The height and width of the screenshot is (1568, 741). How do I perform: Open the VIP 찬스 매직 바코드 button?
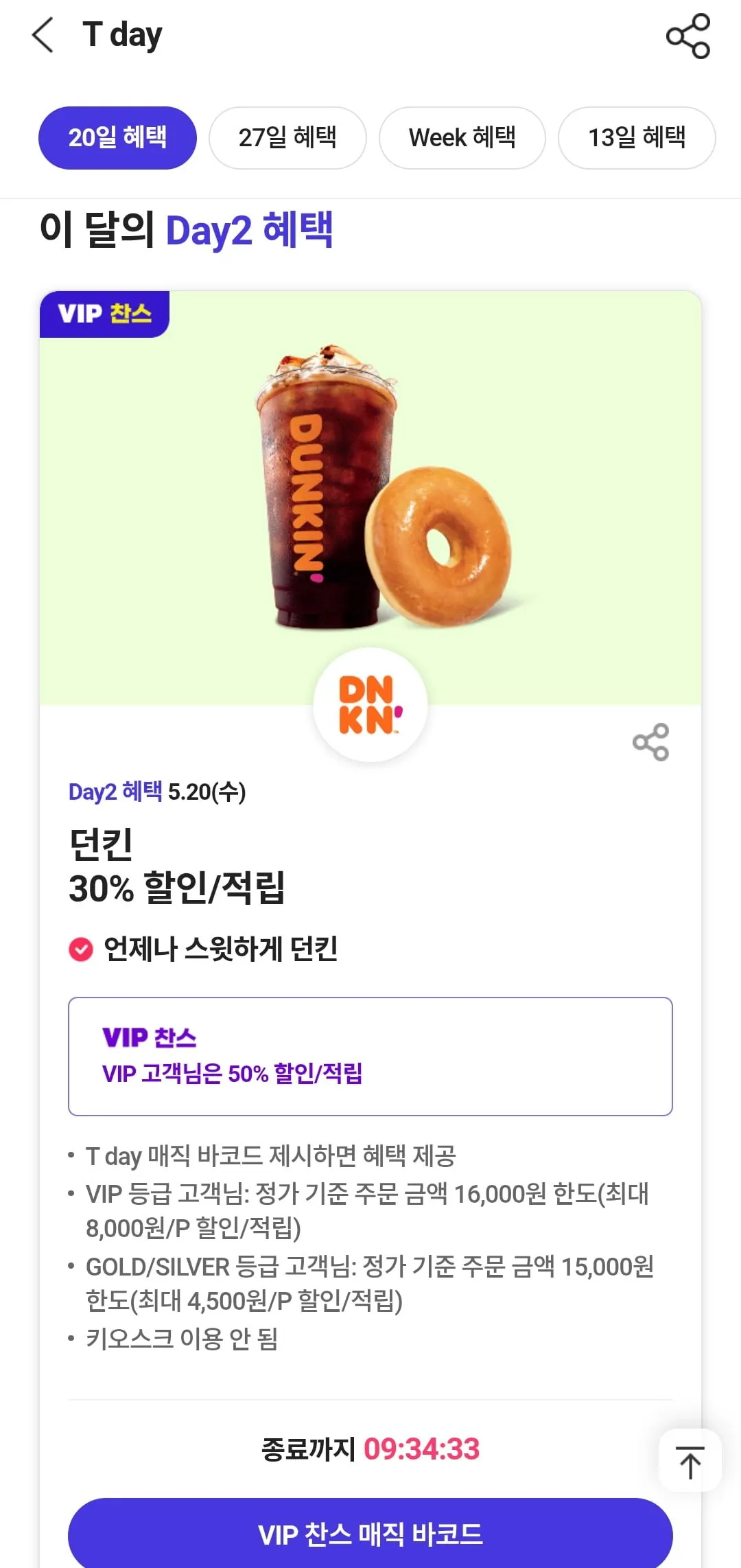370,1534
